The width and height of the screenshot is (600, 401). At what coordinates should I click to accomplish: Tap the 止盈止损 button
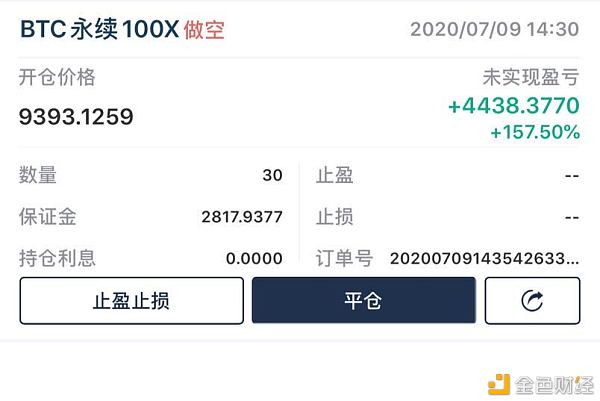pyautogui.click(x=131, y=301)
